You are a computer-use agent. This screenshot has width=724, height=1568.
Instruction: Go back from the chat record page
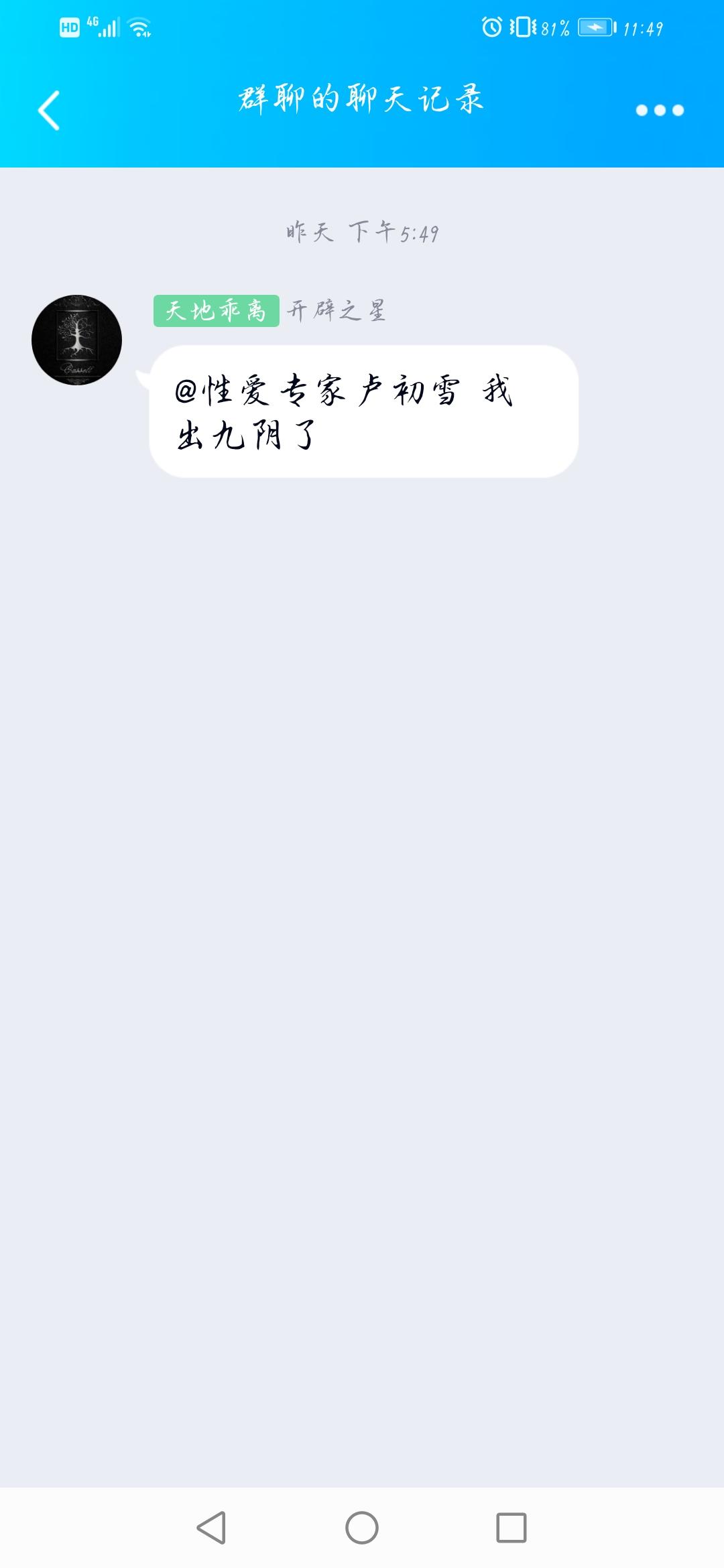click(x=49, y=110)
